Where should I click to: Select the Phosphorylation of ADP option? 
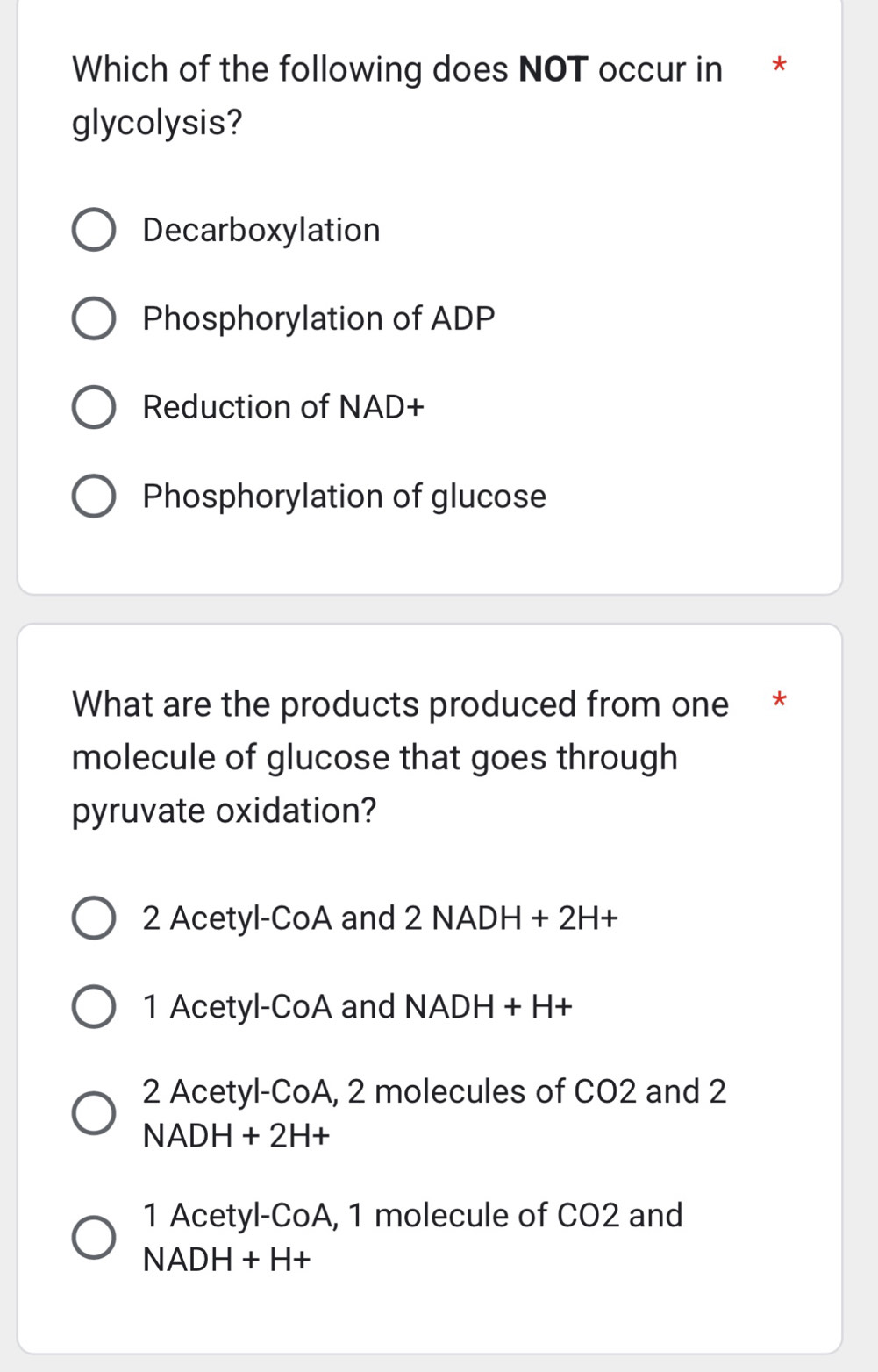point(94,318)
